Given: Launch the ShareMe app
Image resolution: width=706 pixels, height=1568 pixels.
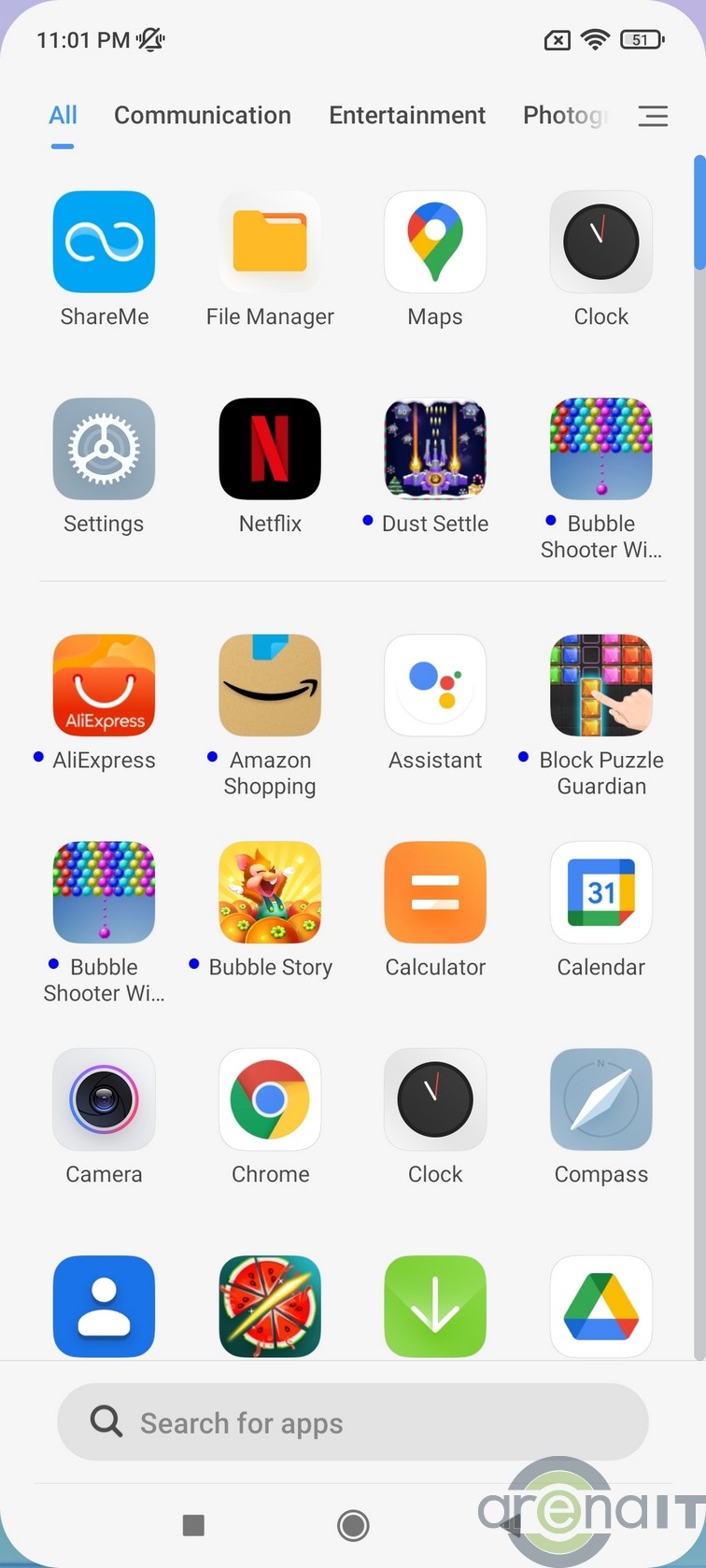Looking at the screenshot, I should point(104,243).
